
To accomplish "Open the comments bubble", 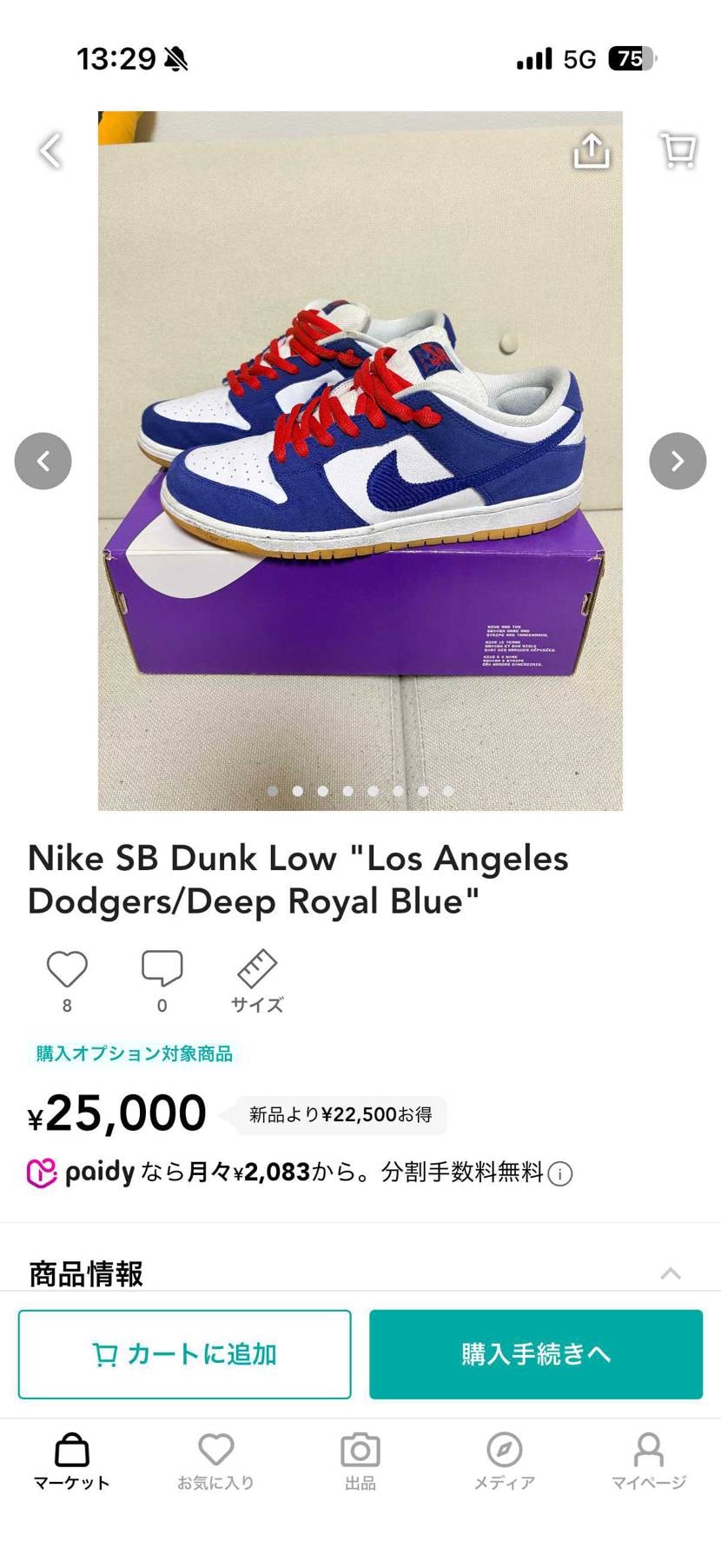I will point(162,970).
